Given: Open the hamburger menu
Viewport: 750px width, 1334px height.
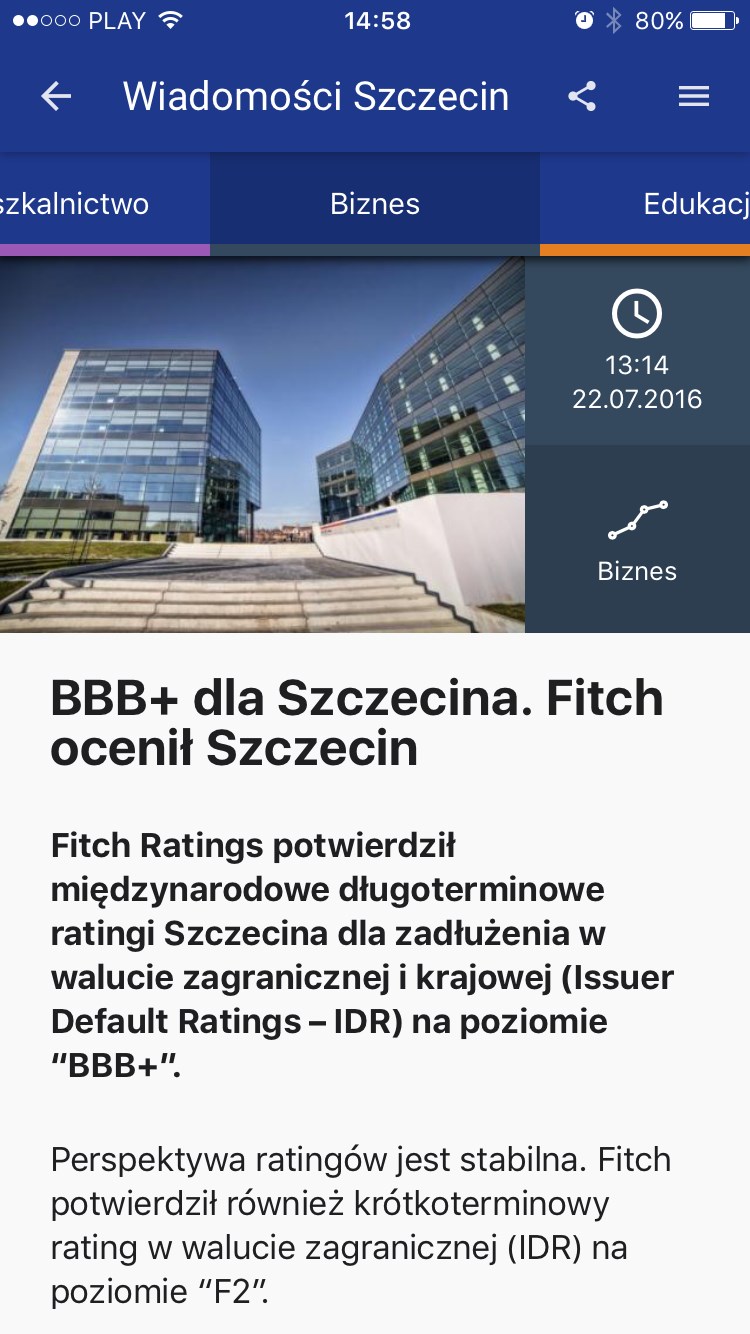Looking at the screenshot, I should pyautogui.click(x=694, y=97).
